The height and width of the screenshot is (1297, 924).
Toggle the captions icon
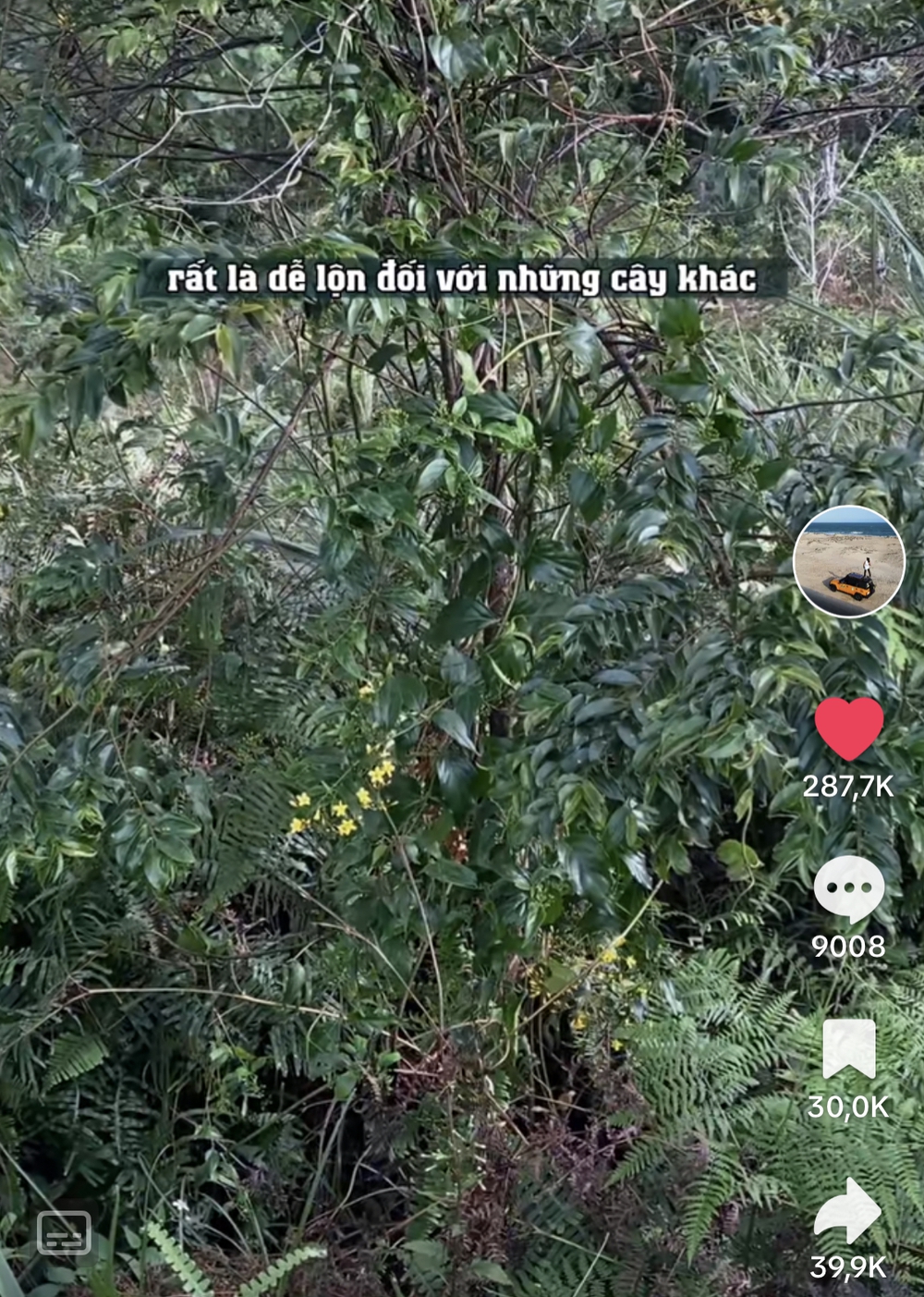click(x=64, y=1233)
